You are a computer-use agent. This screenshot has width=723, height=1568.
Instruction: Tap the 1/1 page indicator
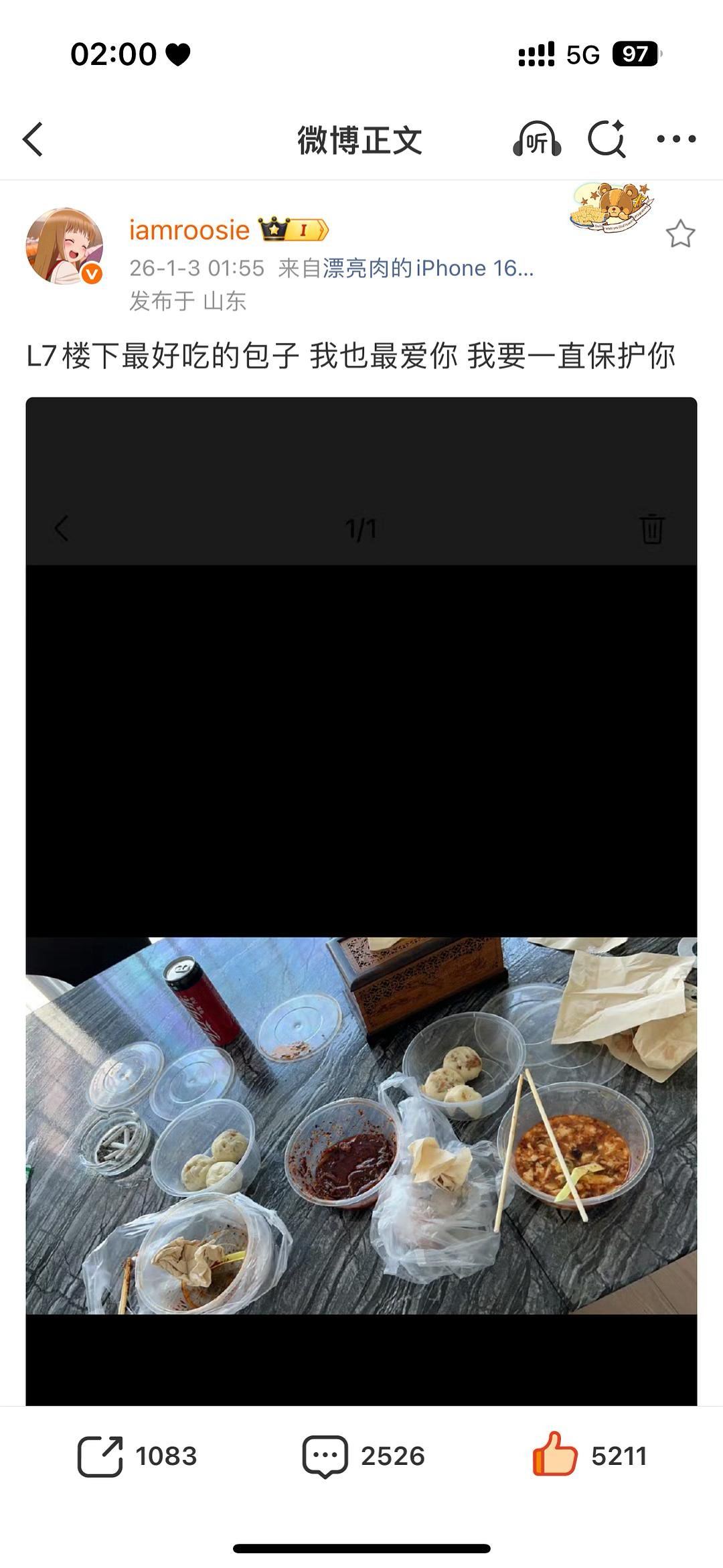pos(360,528)
